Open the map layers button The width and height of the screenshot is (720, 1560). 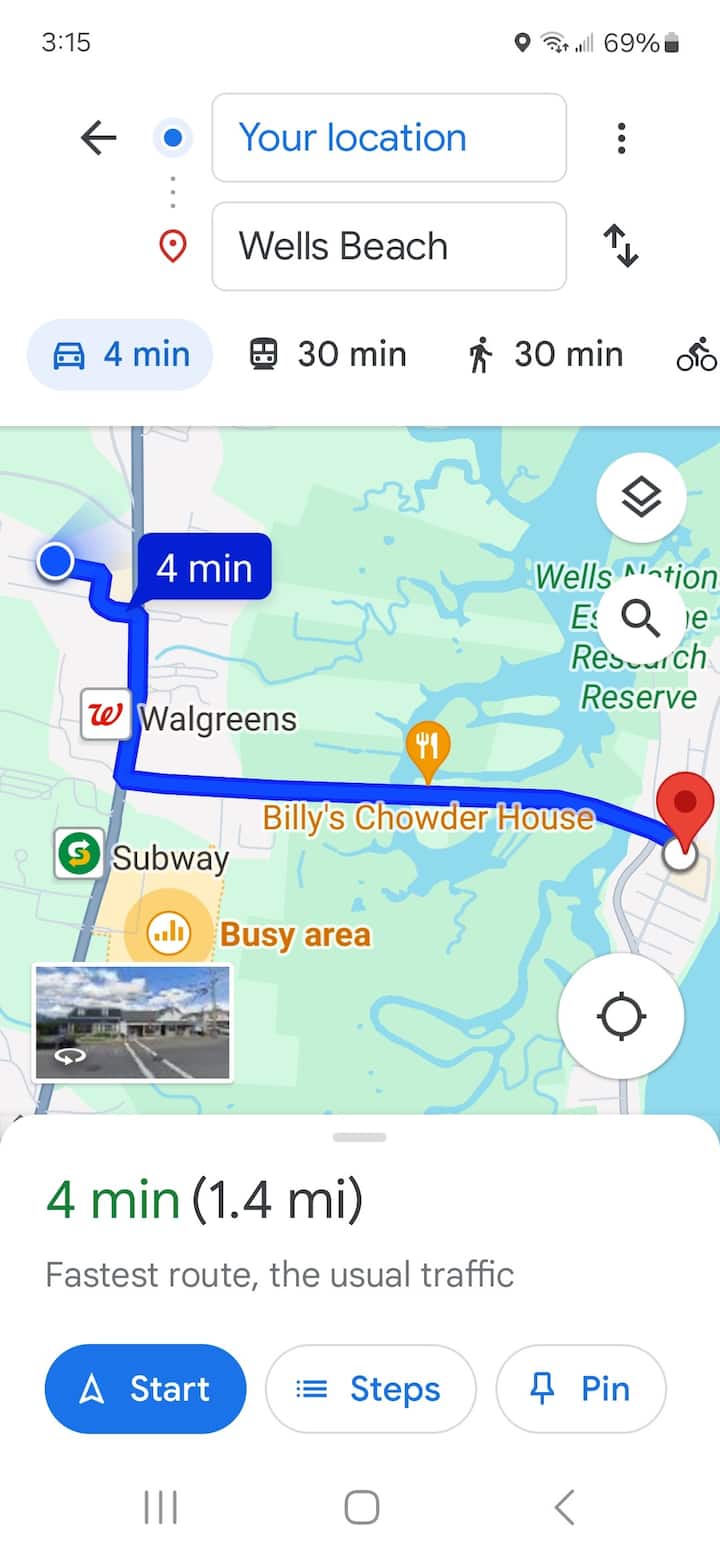click(641, 497)
